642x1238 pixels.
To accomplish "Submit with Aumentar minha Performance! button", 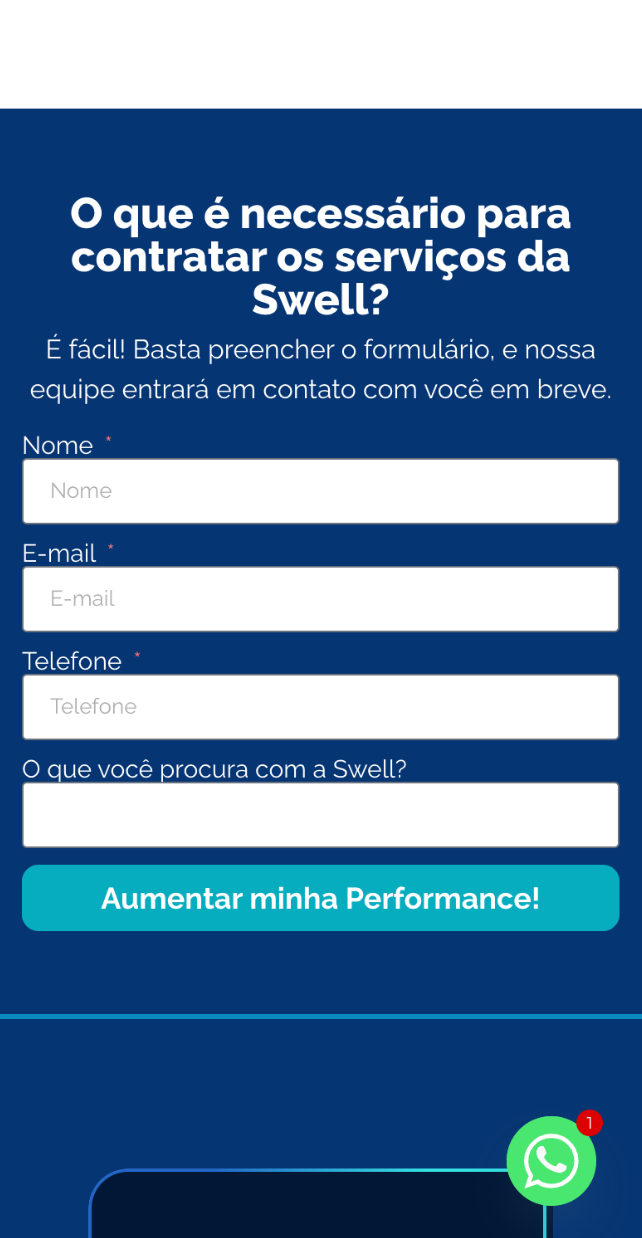I will (320, 898).
